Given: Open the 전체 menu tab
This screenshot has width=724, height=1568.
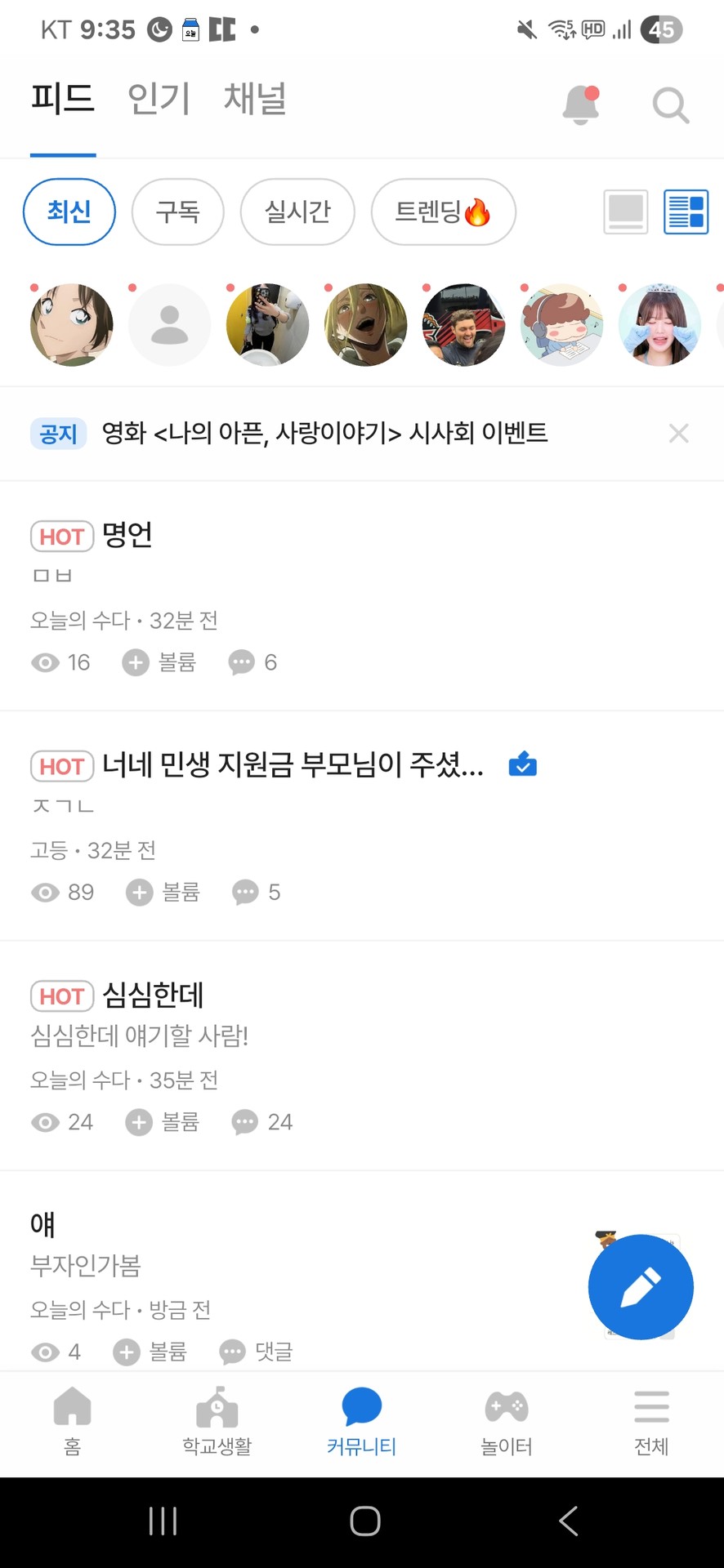Looking at the screenshot, I should 651,1421.
